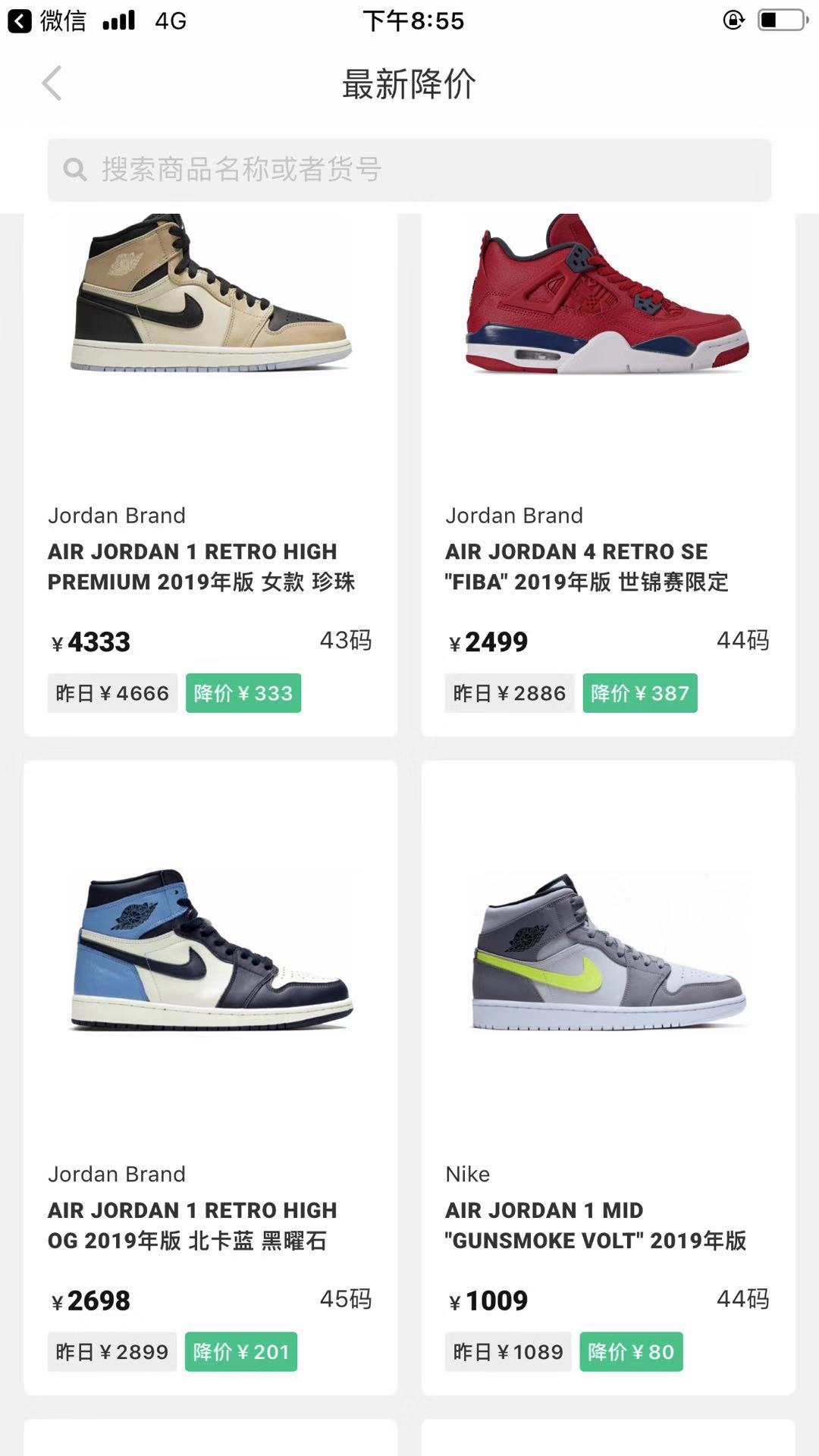Screen dimensions: 819x1456
Task: Open Air Jordan 4 Retro SE FIBA card
Action: (608, 470)
